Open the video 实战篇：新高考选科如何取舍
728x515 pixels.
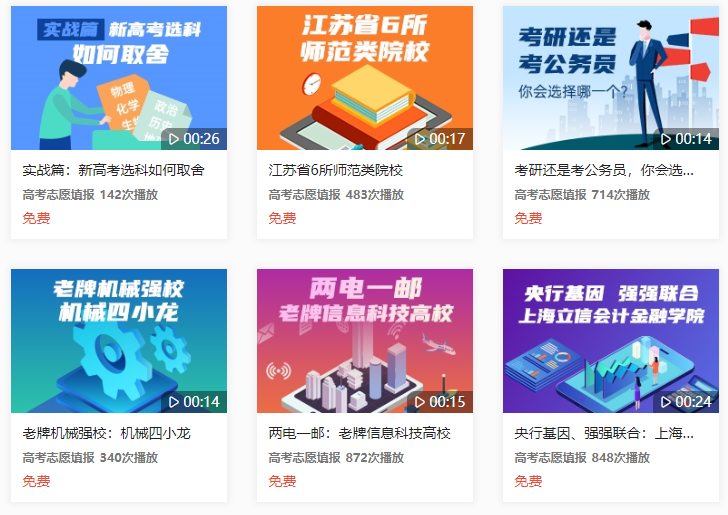[x=119, y=78]
